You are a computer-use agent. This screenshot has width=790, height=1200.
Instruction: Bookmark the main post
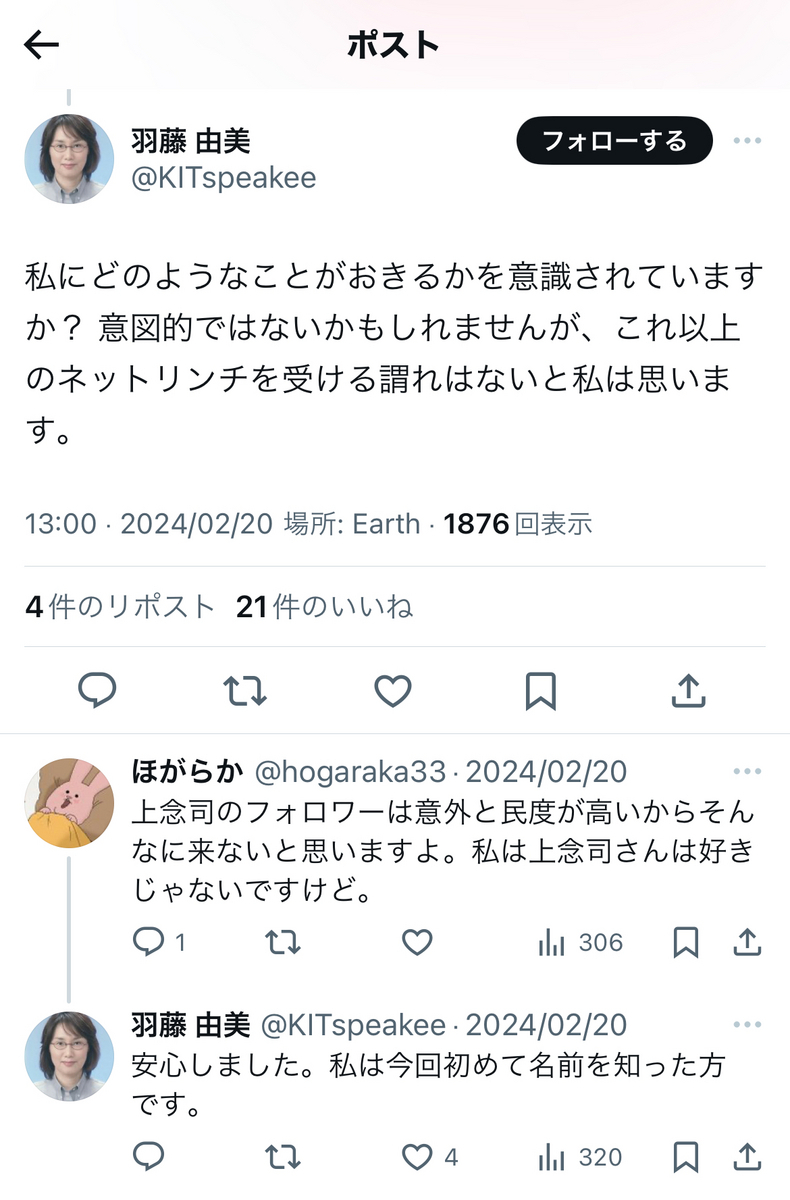[541, 690]
